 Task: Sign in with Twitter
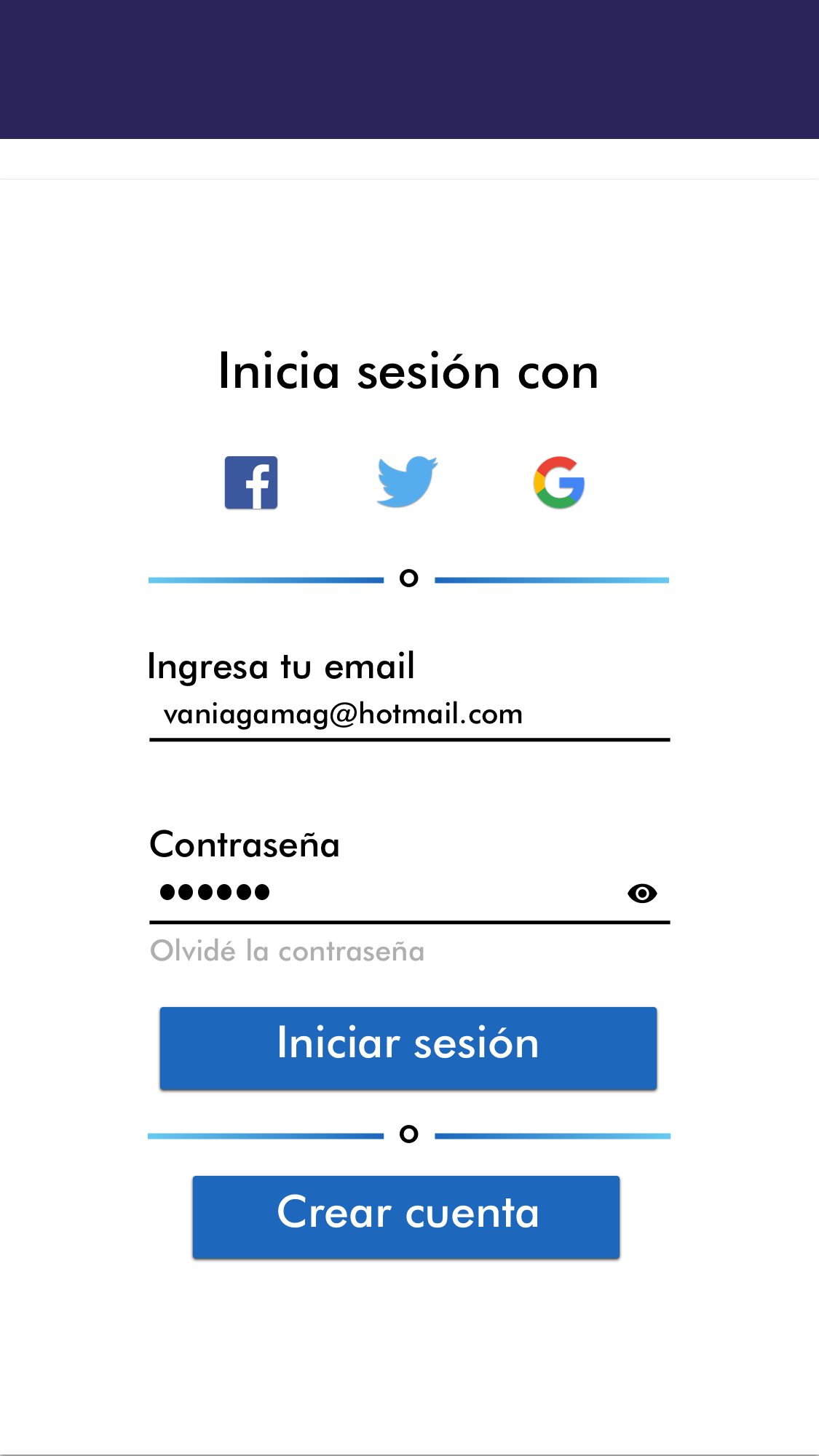point(406,482)
